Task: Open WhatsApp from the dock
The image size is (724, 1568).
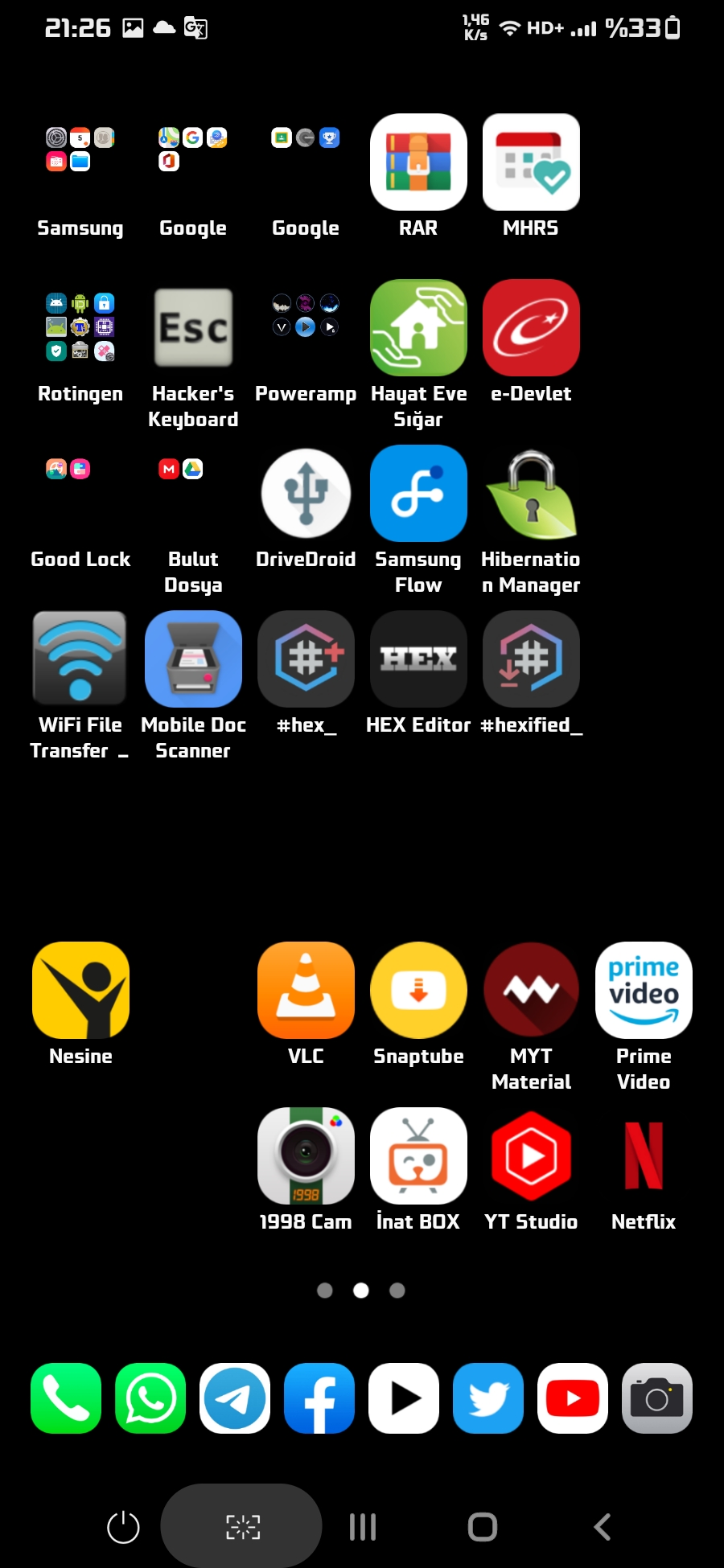Action: 150,1398
